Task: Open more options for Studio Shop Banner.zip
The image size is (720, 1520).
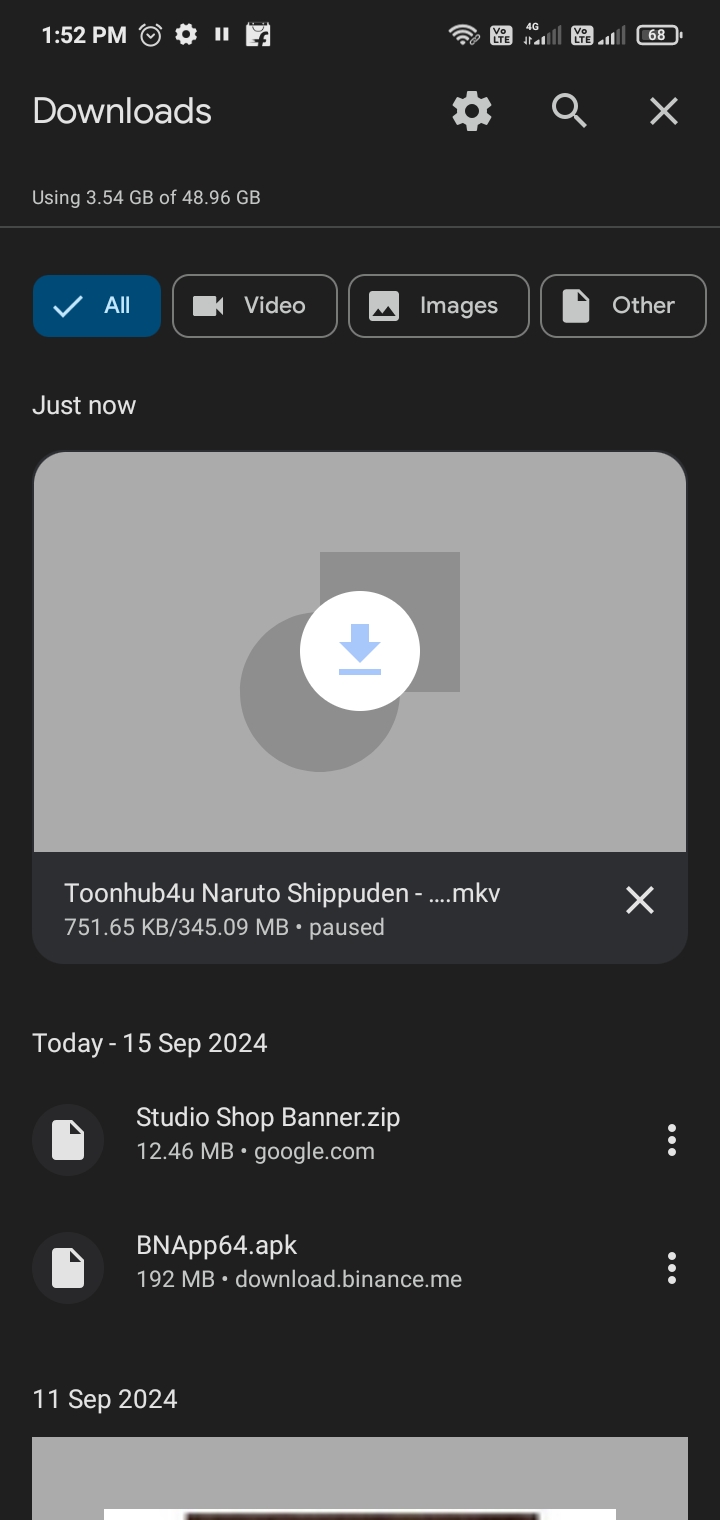Action: click(x=671, y=1140)
